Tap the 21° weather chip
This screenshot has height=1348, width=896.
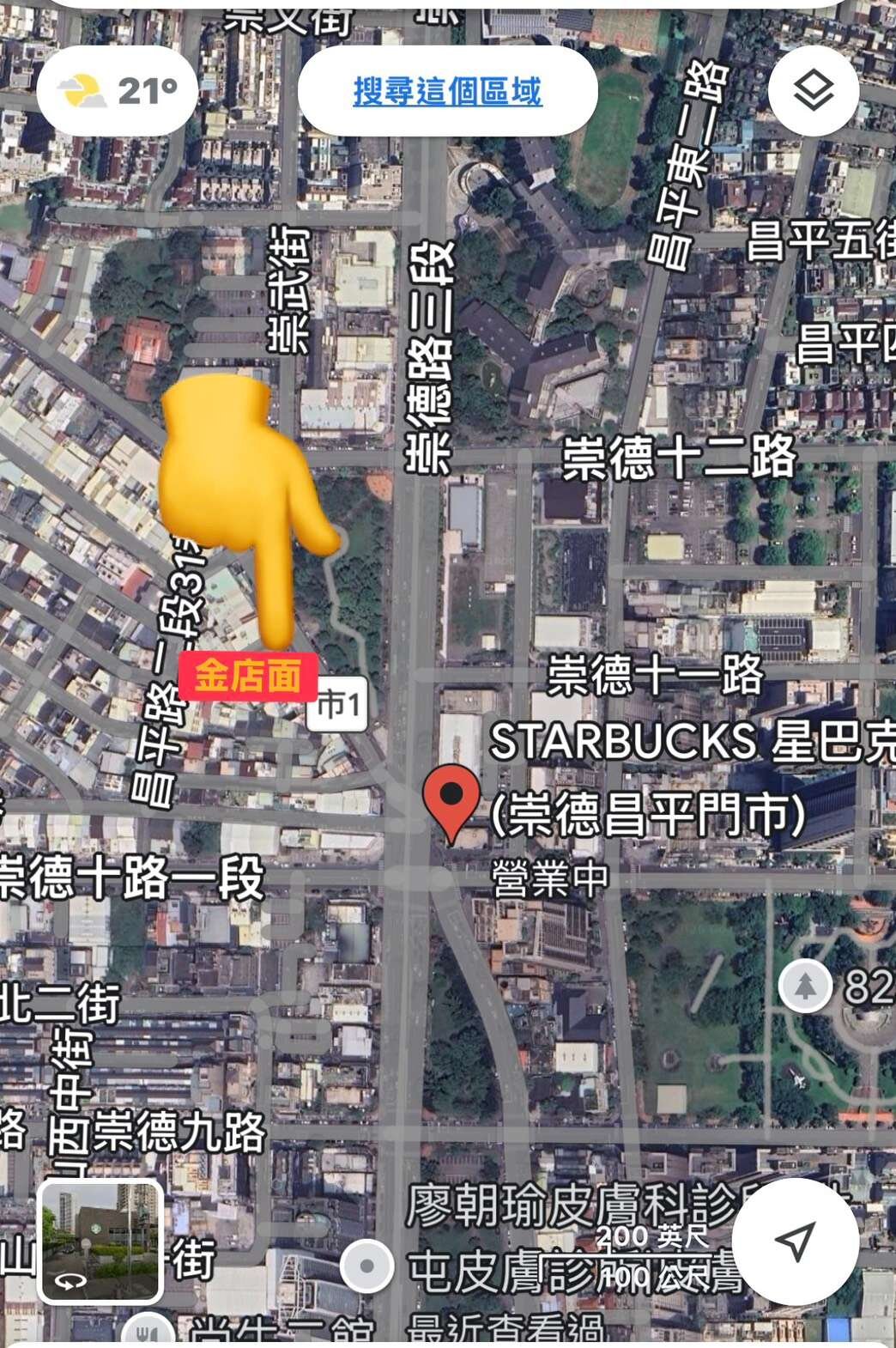pos(118,90)
